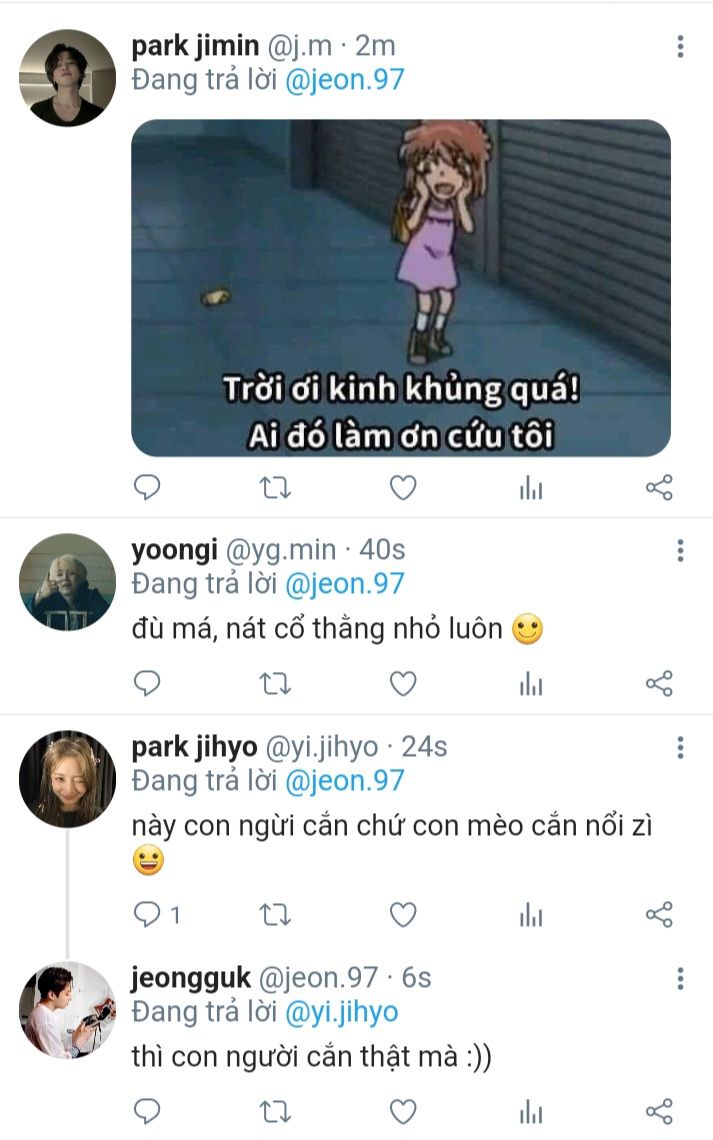
Task: Open the @yi.jihyo mention in jeongguk's reply
Action: coord(341,1012)
